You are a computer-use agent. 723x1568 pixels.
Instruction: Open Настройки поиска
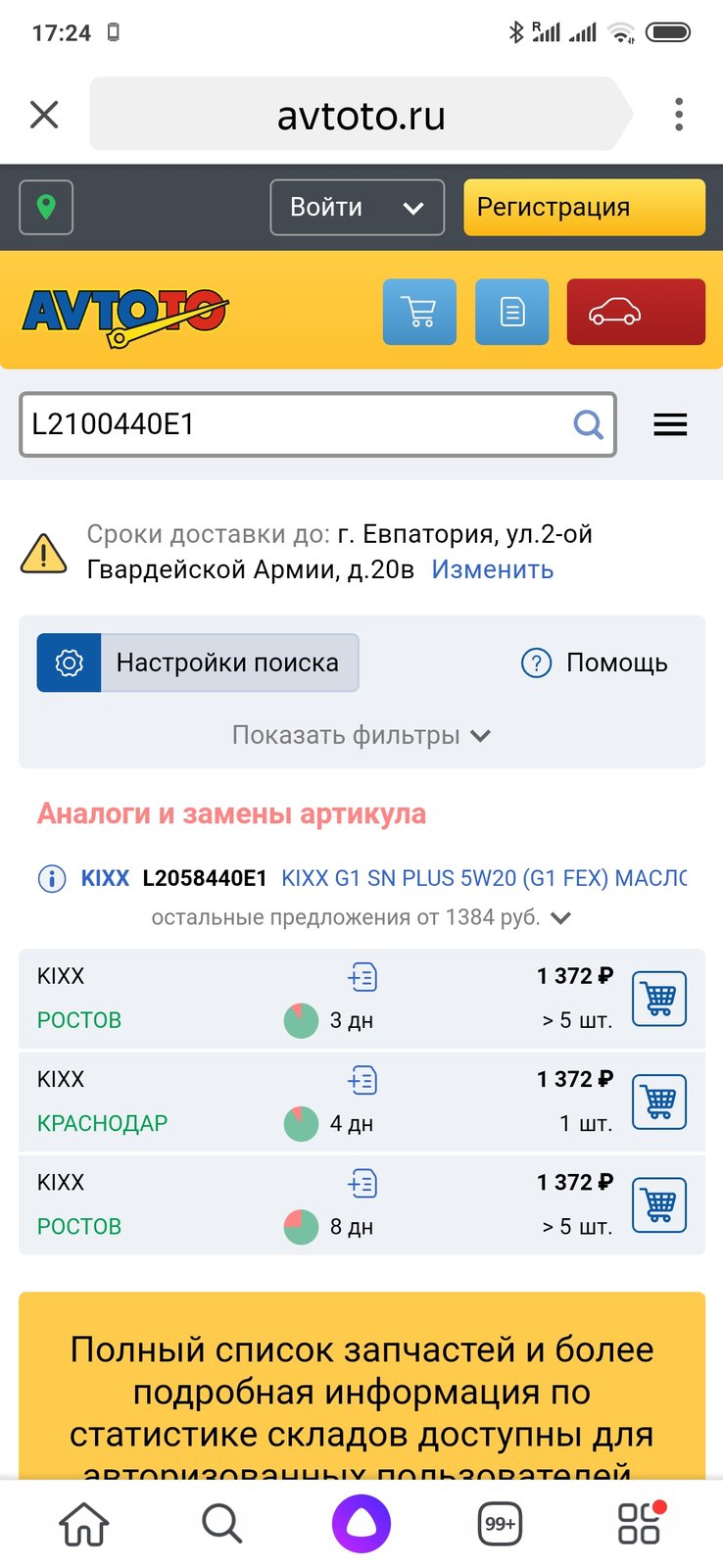pyautogui.click(x=198, y=662)
